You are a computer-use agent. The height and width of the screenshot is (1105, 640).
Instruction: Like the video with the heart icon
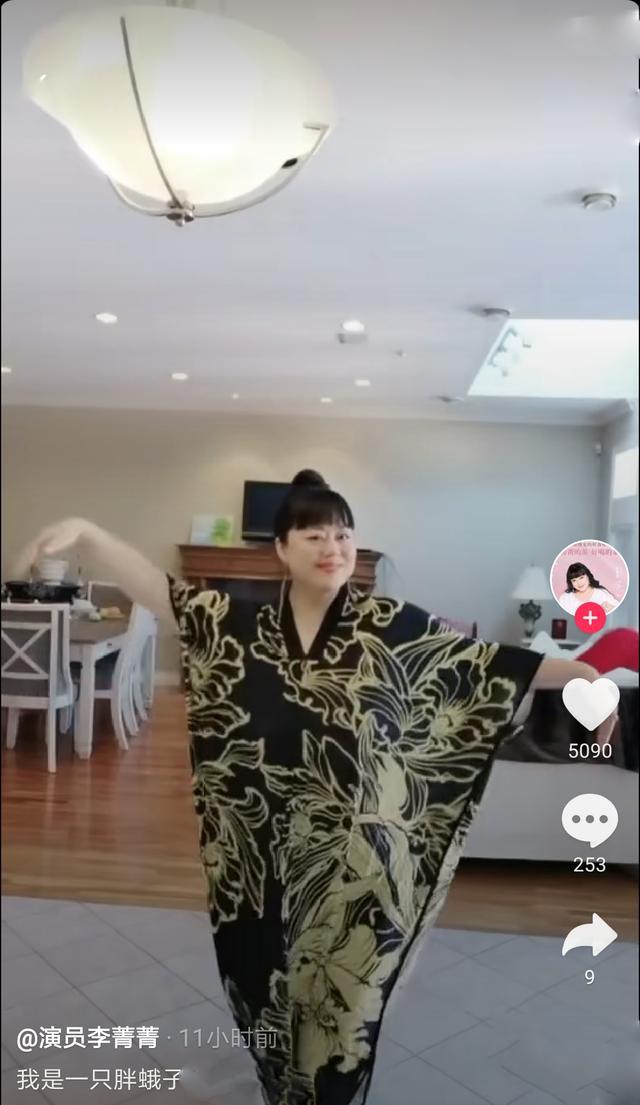click(x=590, y=705)
